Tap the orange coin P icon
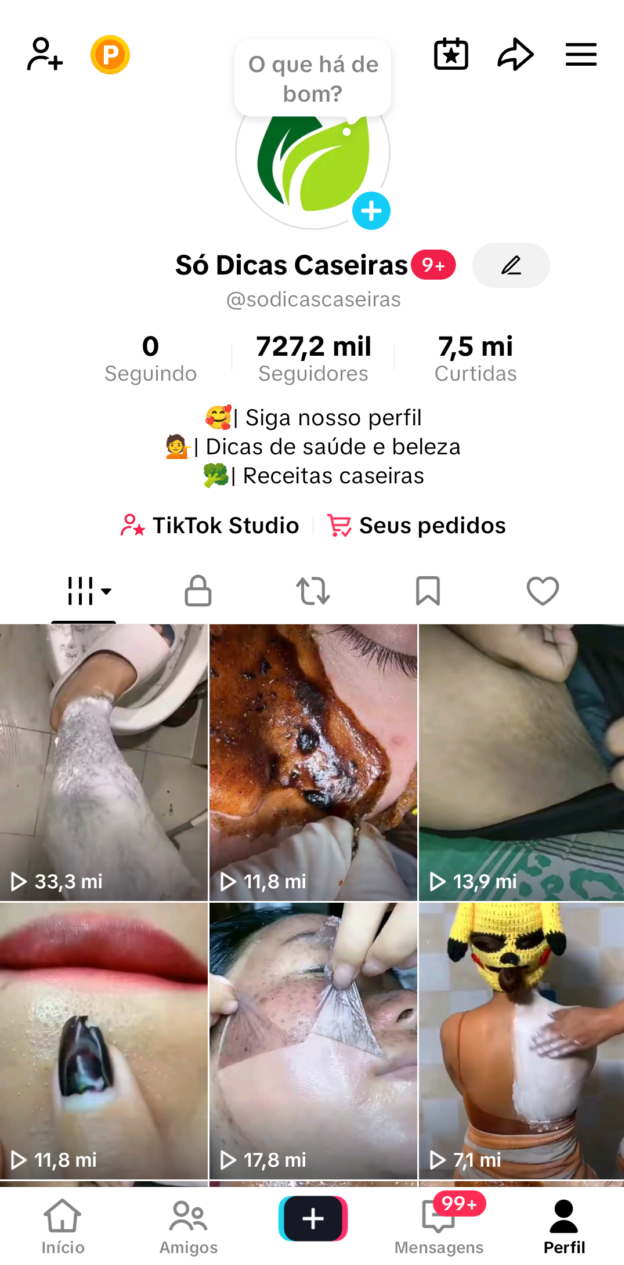The height and width of the screenshot is (1265, 624). 110,54
